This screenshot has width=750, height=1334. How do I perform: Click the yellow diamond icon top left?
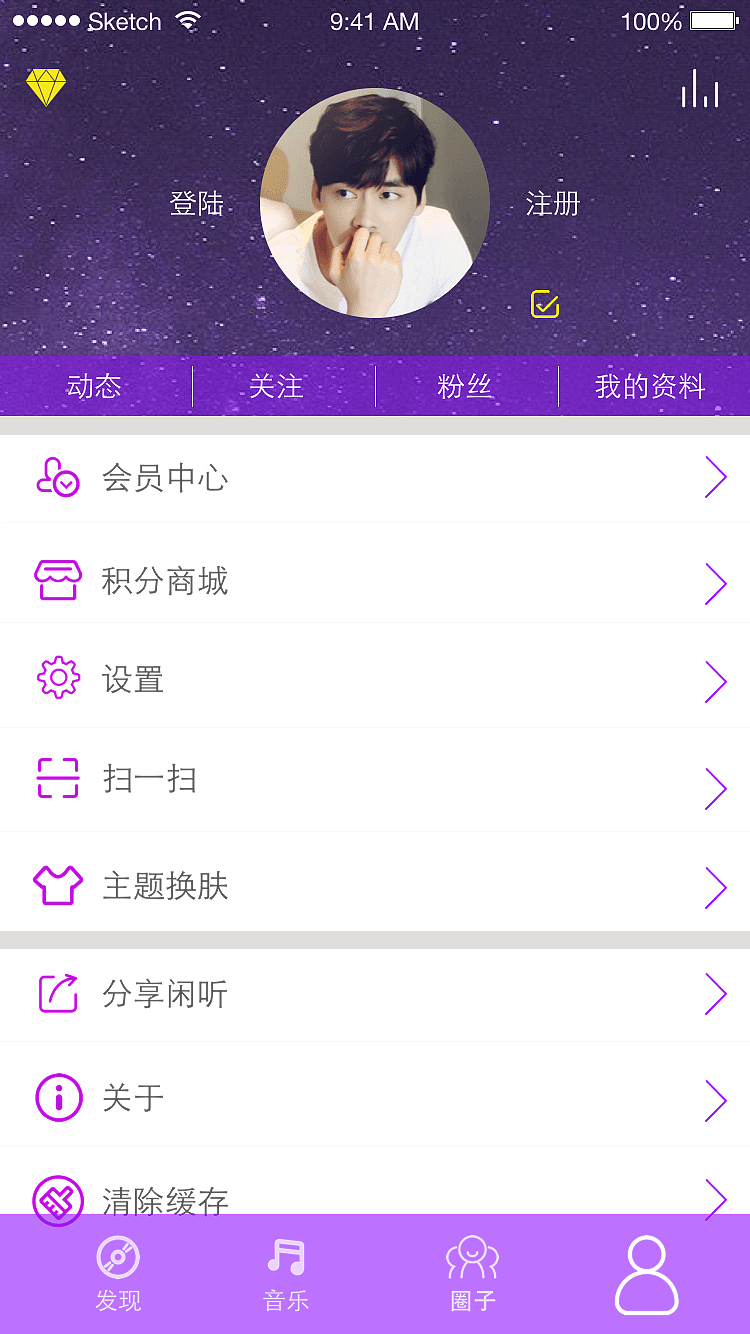click(46, 87)
